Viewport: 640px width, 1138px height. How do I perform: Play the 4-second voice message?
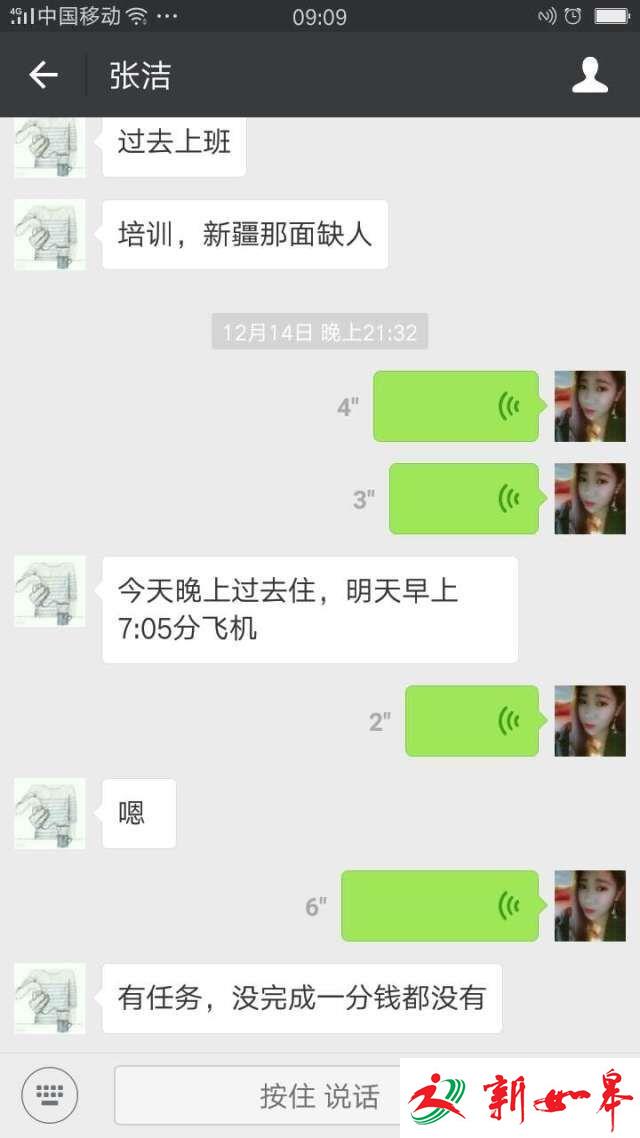[x=456, y=406]
